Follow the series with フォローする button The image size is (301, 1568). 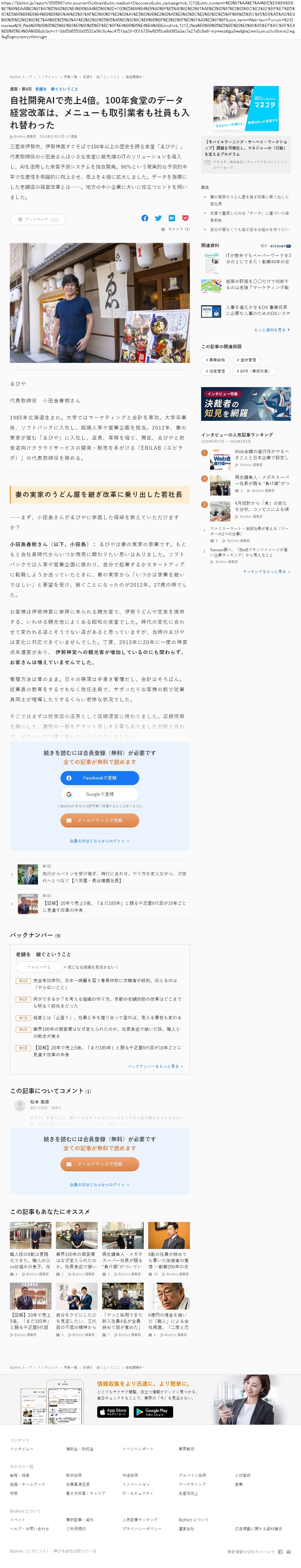(x=38, y=967)
